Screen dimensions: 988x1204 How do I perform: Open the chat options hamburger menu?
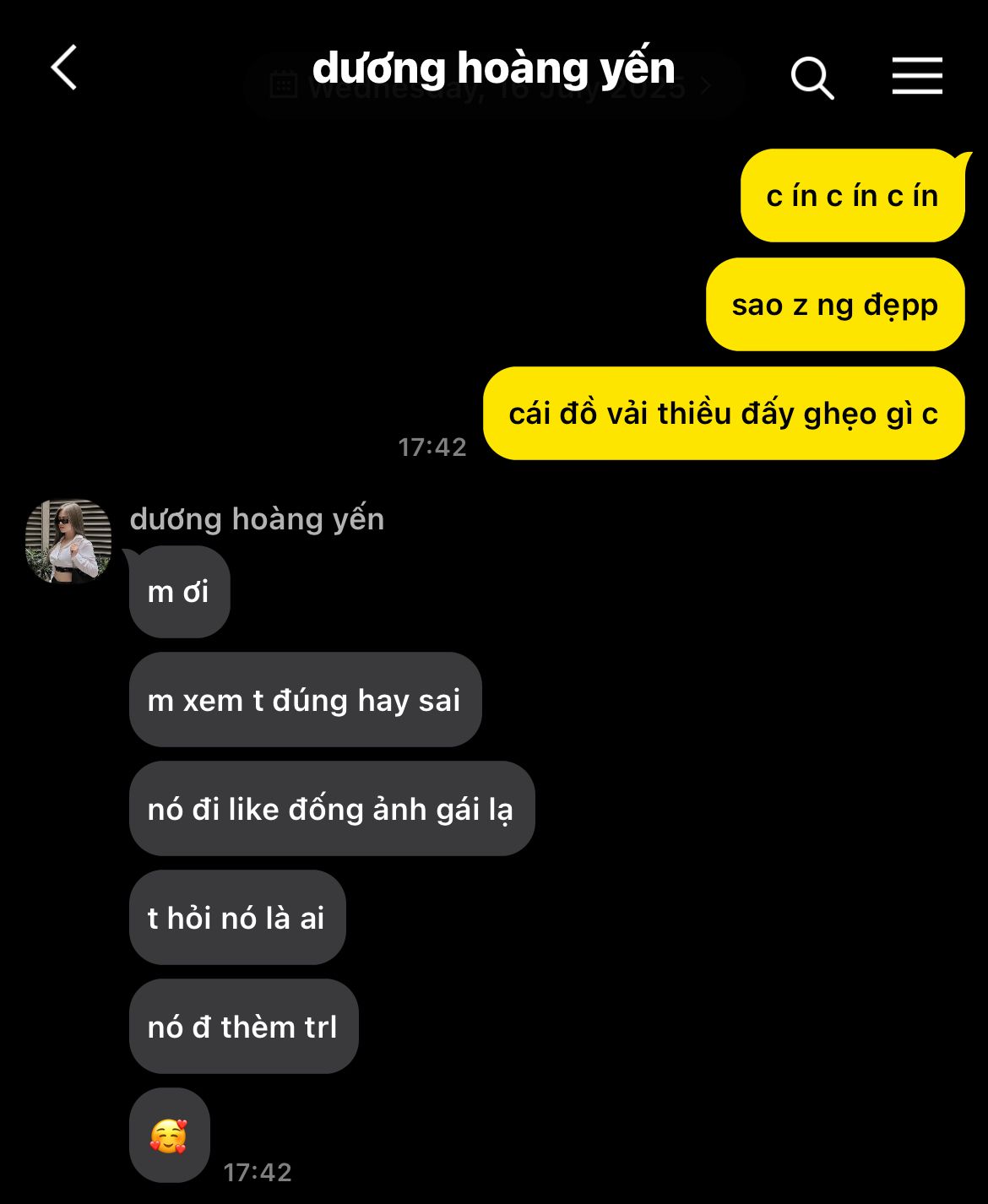pyautogui.click(x=917, y=76)
